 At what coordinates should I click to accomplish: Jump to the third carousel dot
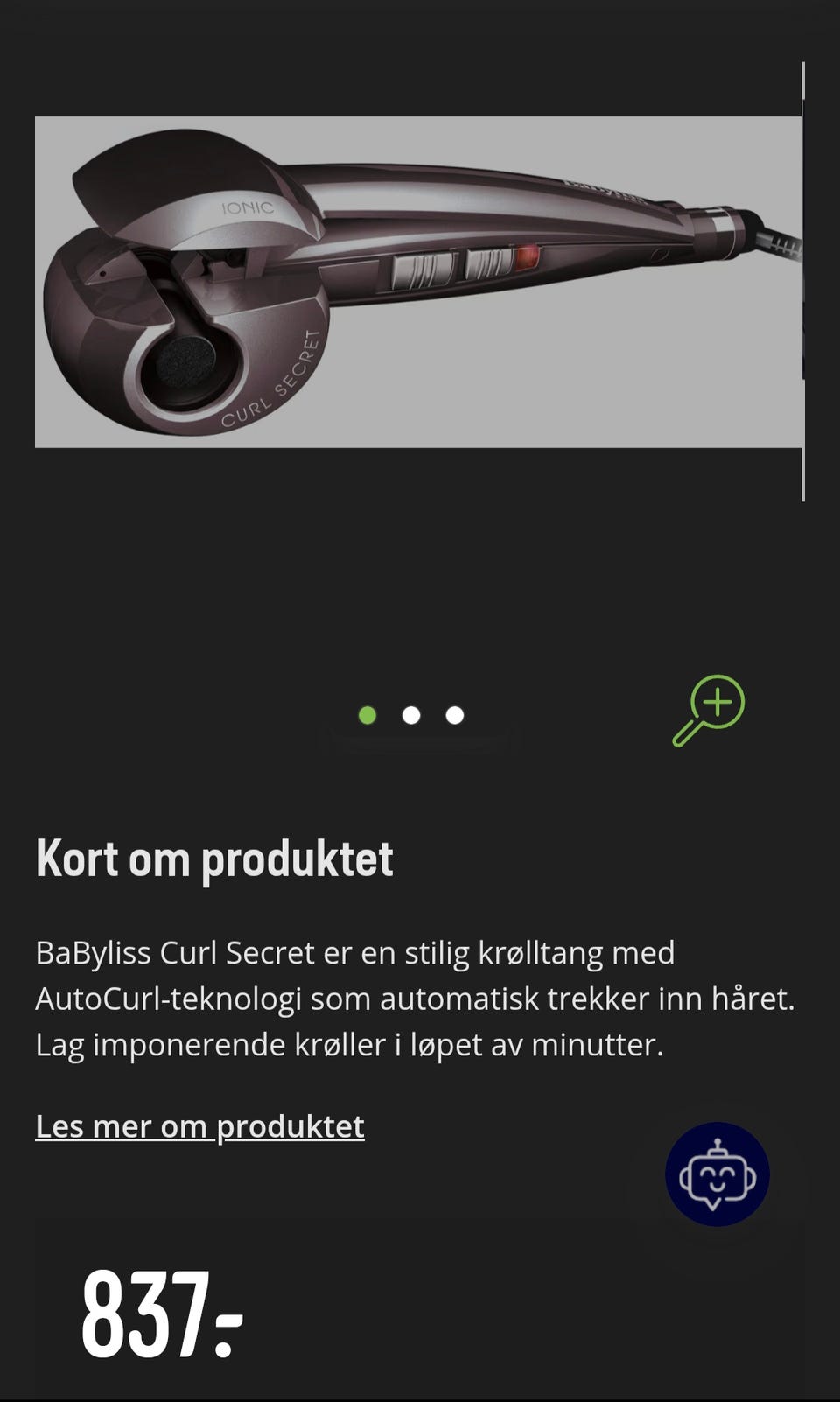pyautogui.click(x=453, y=714)
